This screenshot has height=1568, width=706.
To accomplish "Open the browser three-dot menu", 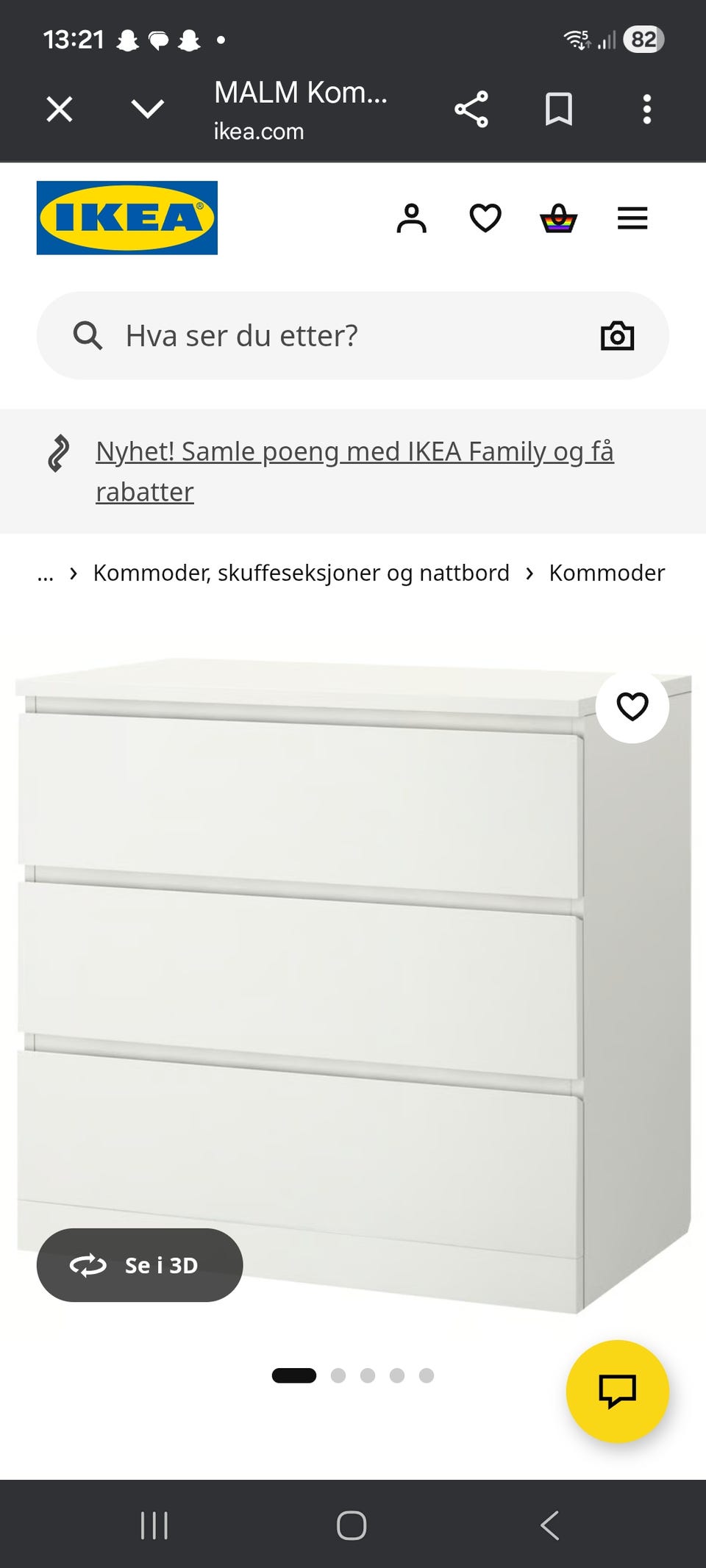I will 646,109.
